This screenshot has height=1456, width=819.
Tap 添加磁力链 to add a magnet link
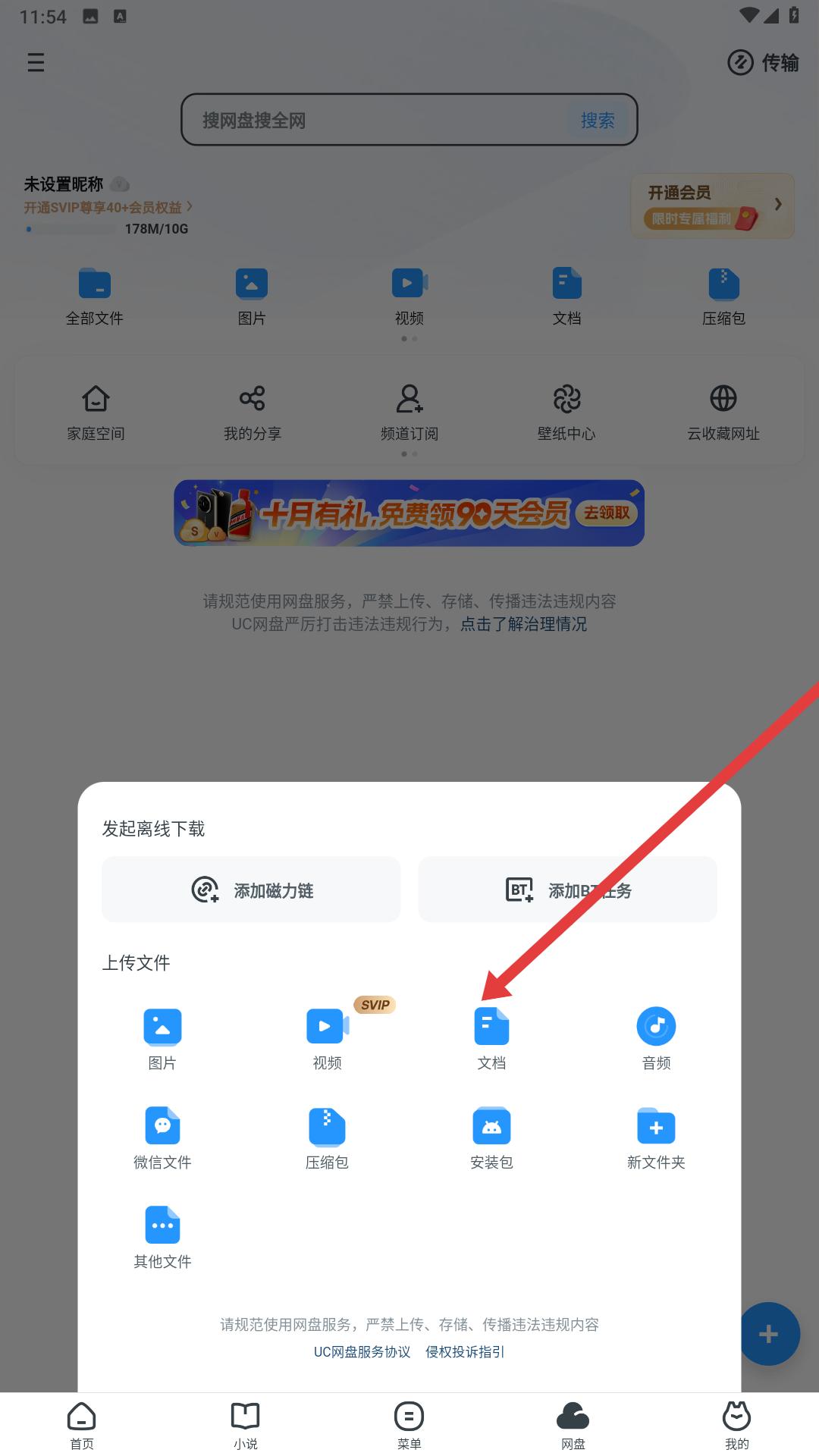click(251, 890)
